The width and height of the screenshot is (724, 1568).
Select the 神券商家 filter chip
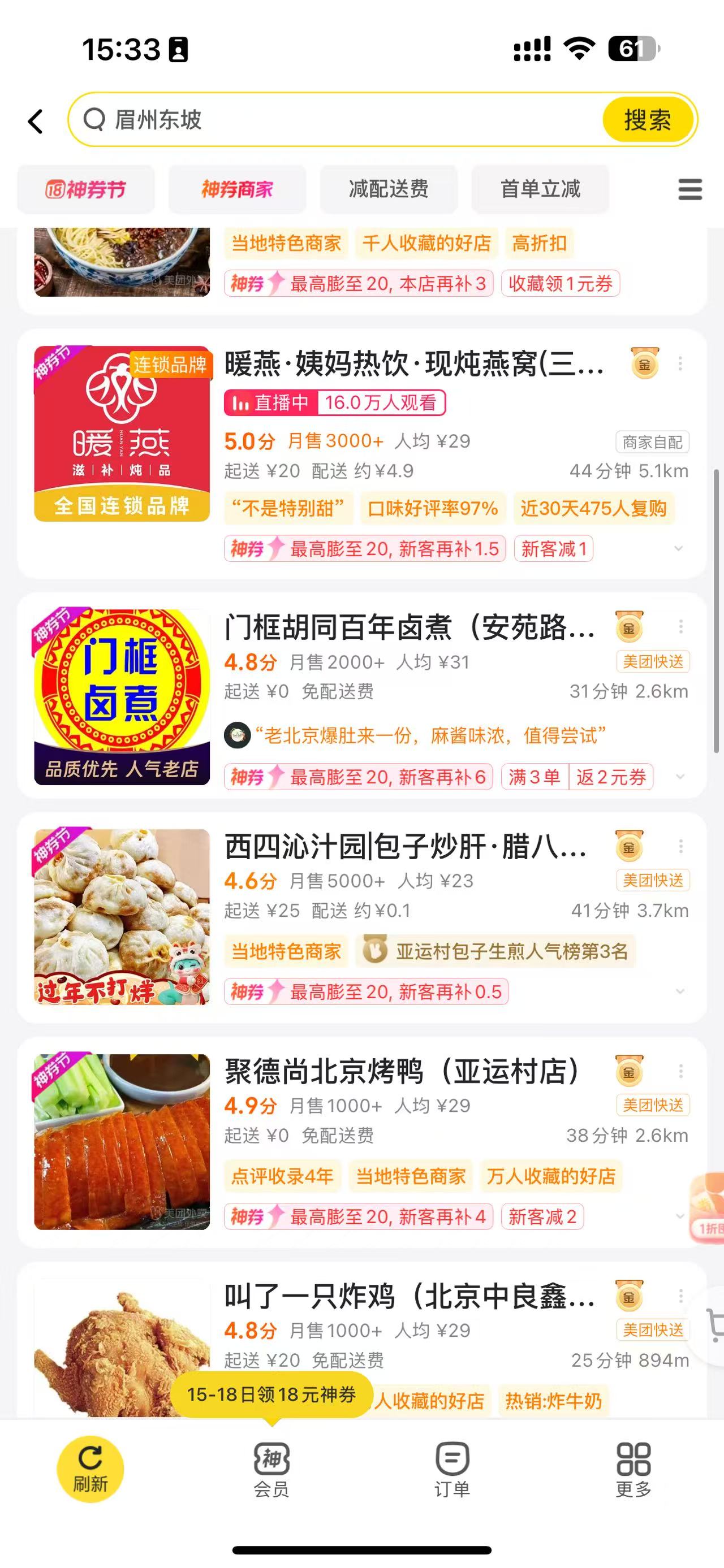tap(237, 190)
